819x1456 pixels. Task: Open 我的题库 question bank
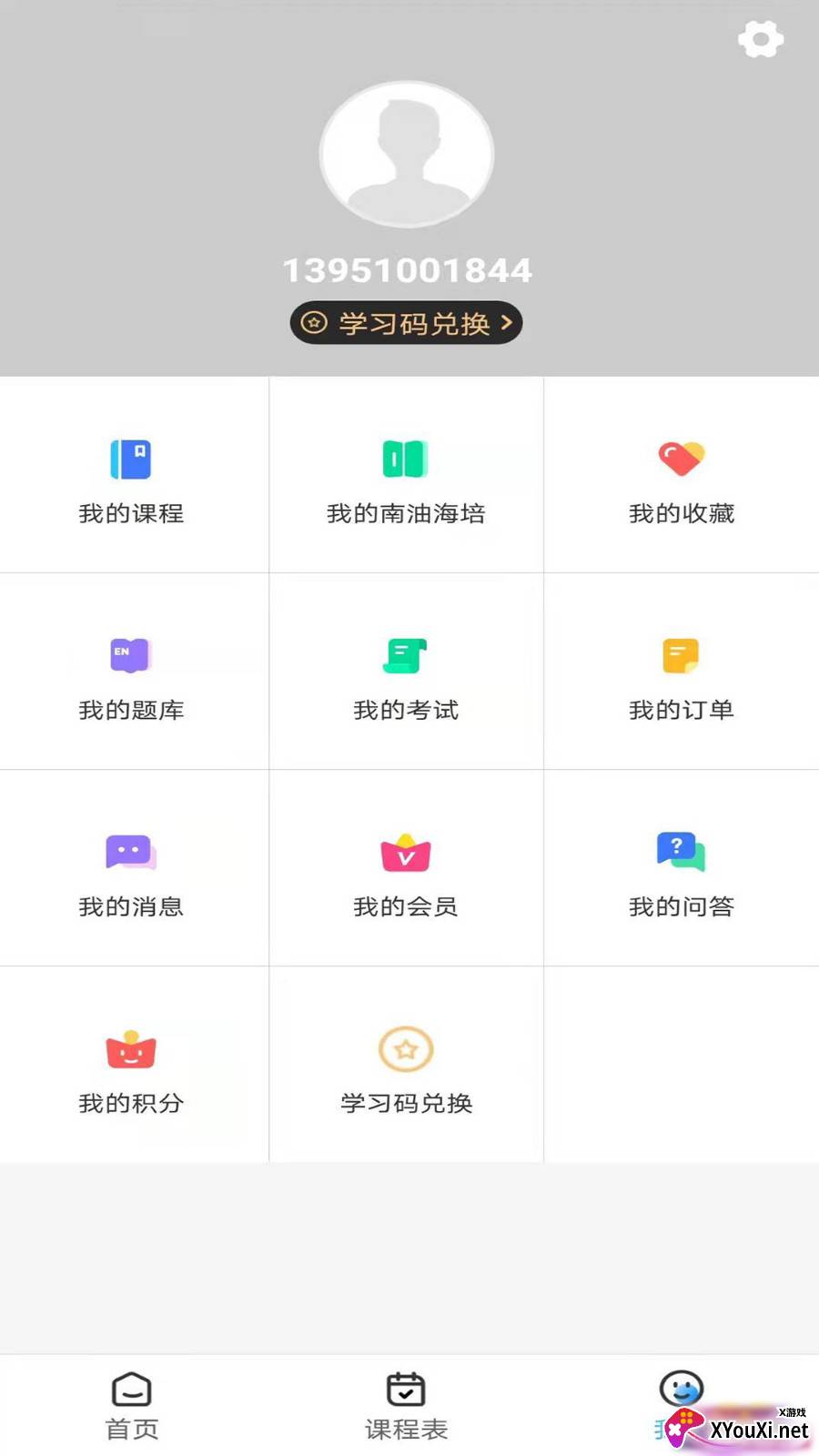point(132,672)
